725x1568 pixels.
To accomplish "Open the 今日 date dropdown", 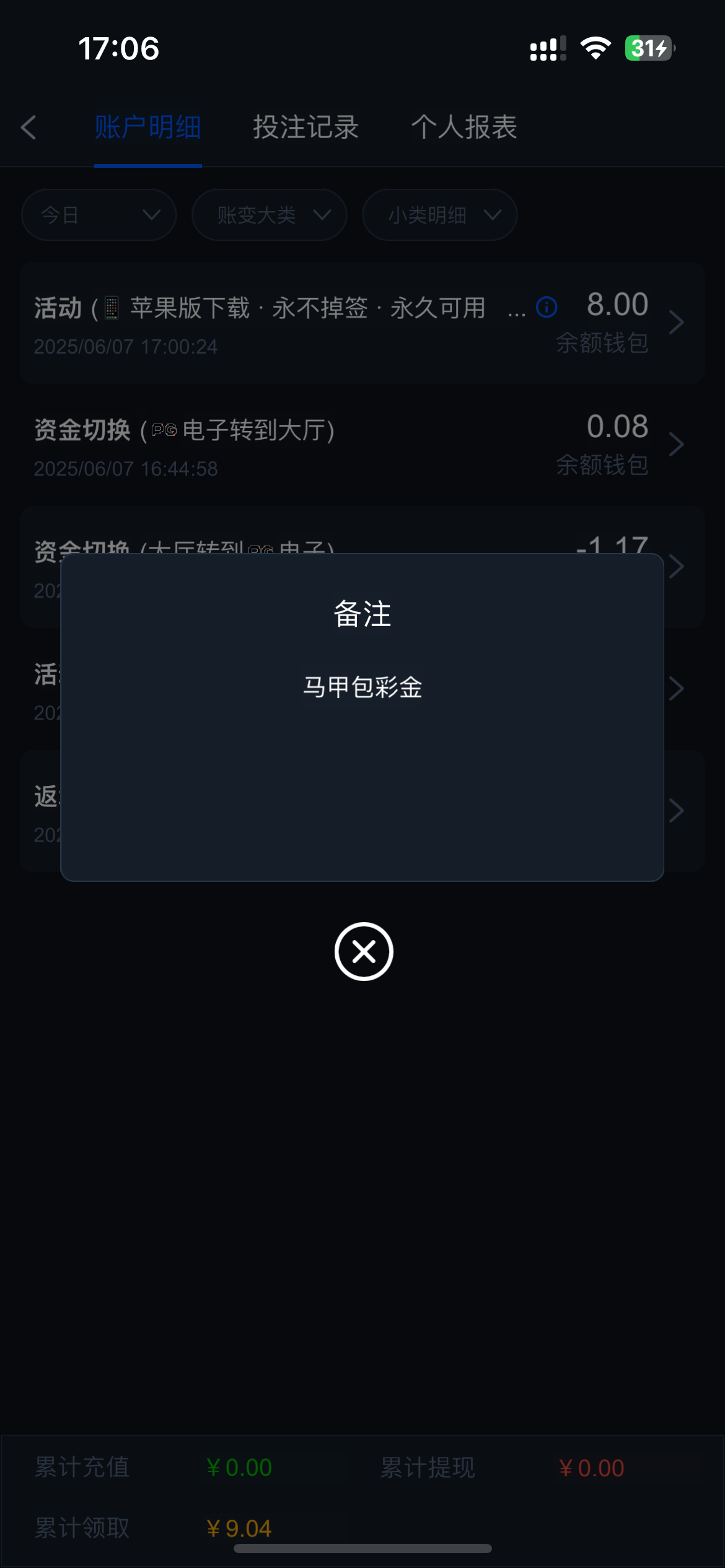I will (x=99, y=215).
